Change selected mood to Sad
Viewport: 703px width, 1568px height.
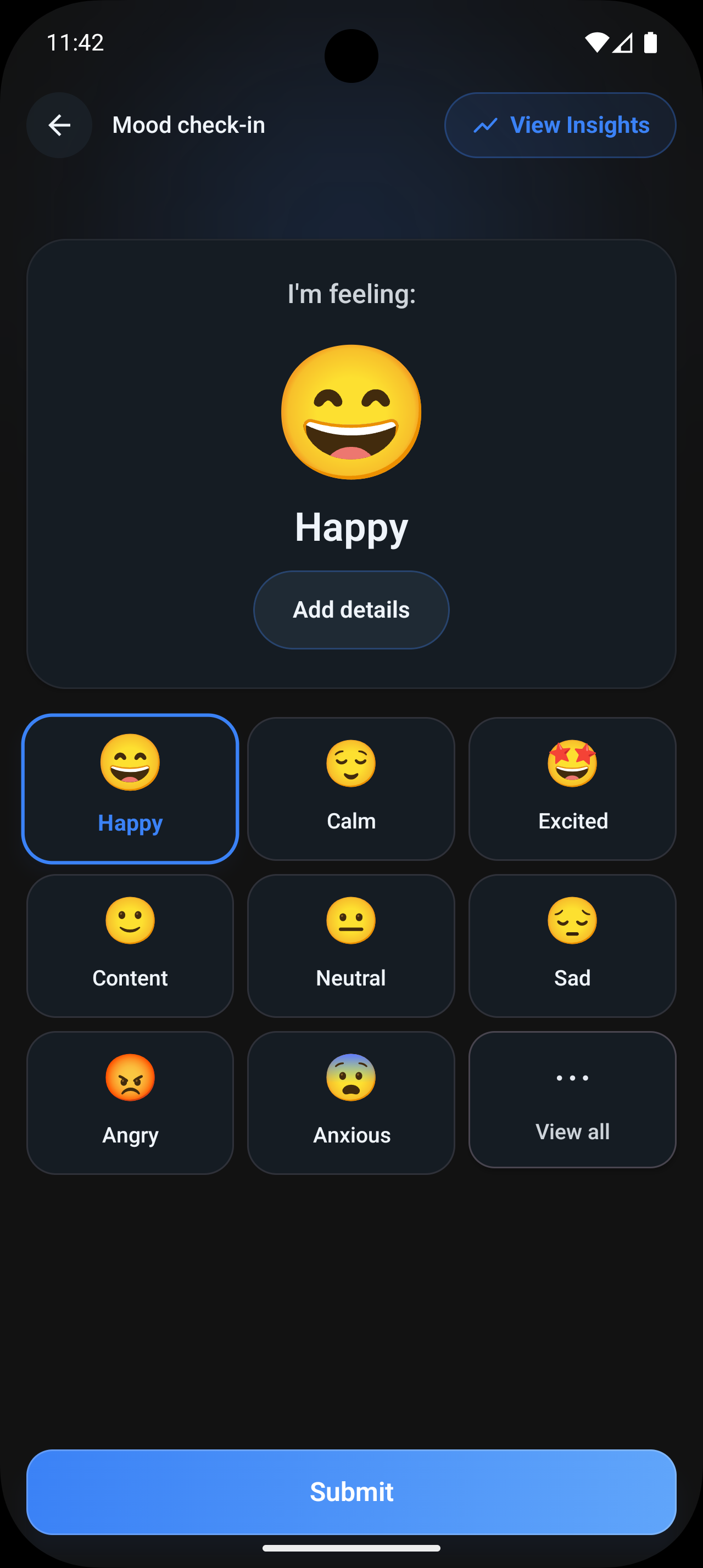[x=572, y=945]
